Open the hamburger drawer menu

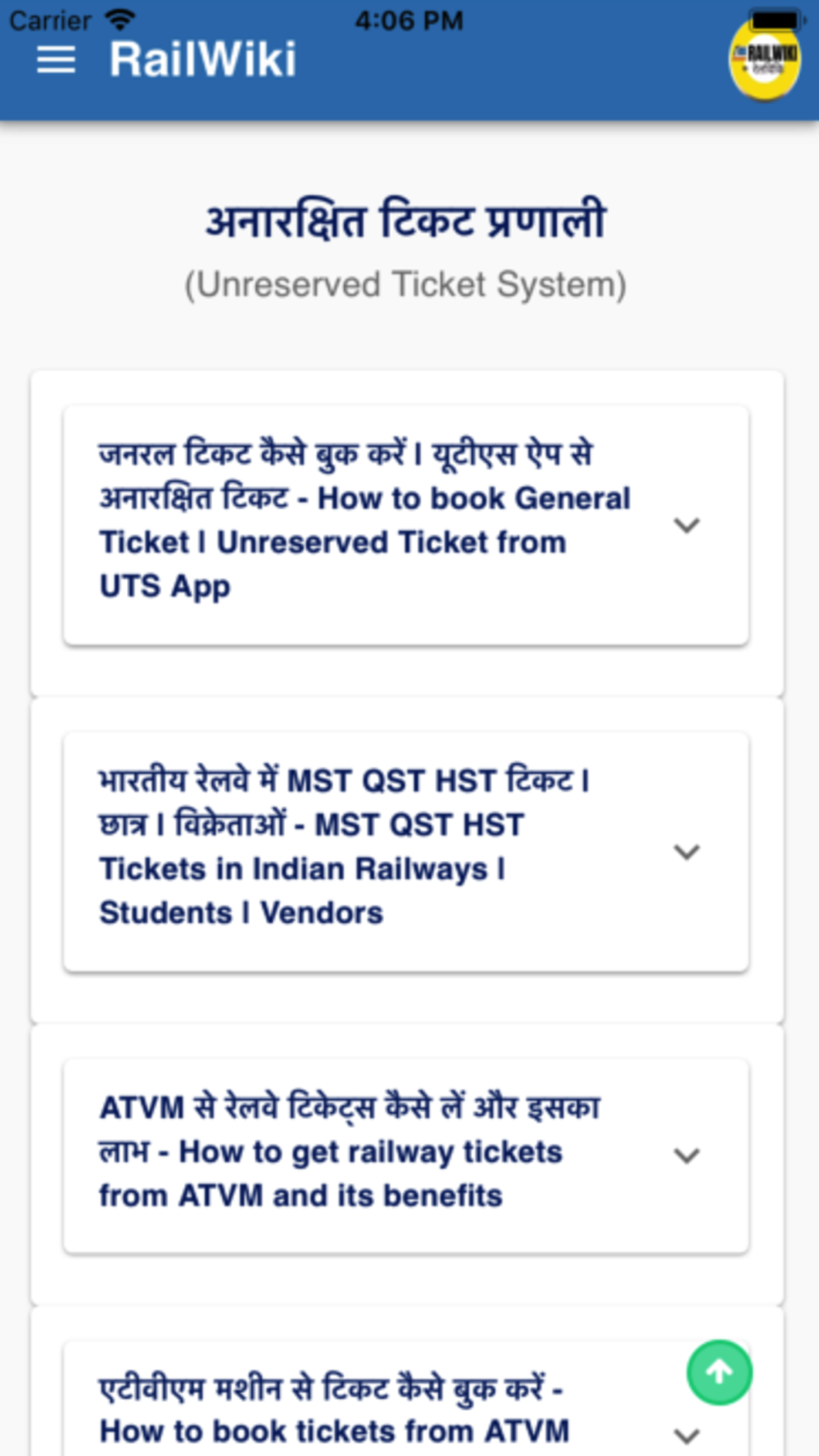point(56,60)
